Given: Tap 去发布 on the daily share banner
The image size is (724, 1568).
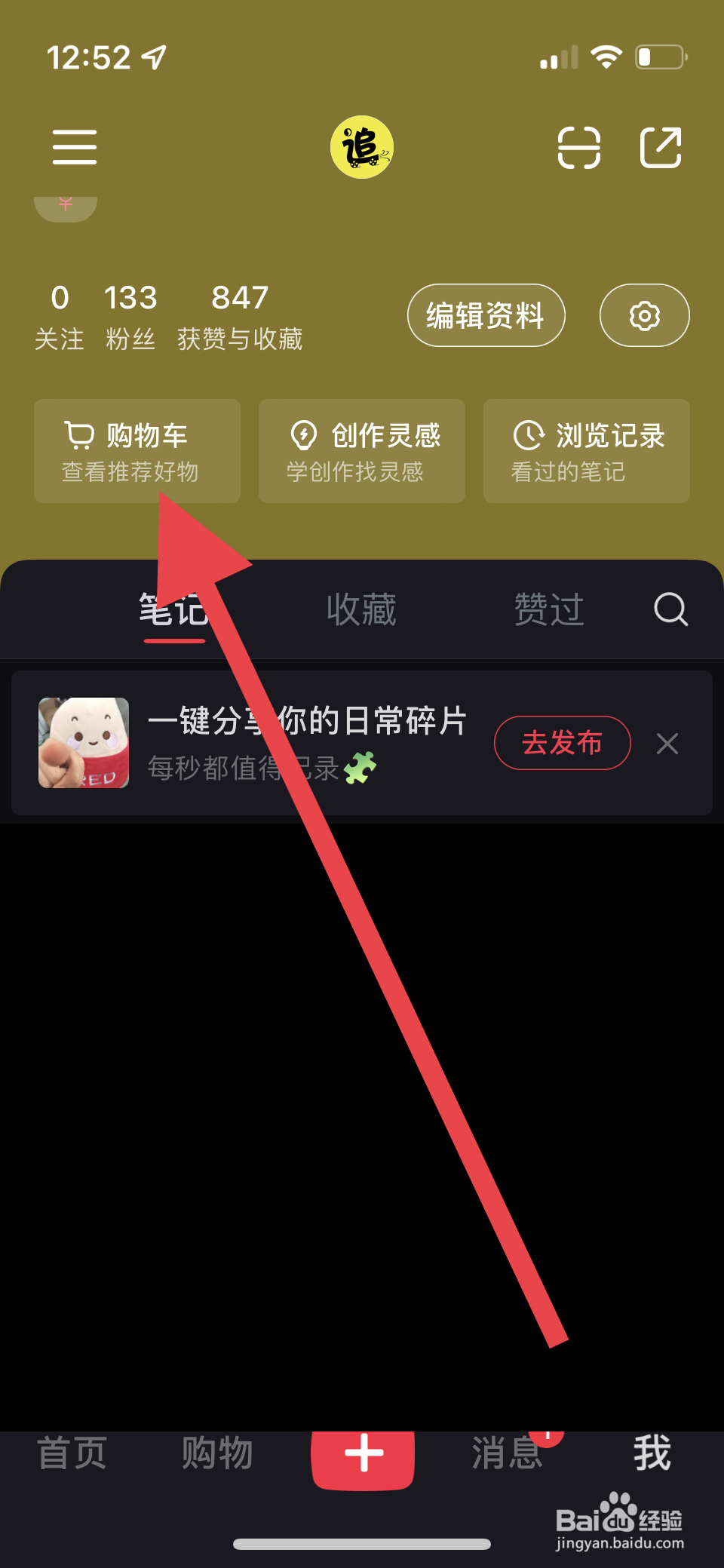Looking at the screenshot, I should click(562, 743).
